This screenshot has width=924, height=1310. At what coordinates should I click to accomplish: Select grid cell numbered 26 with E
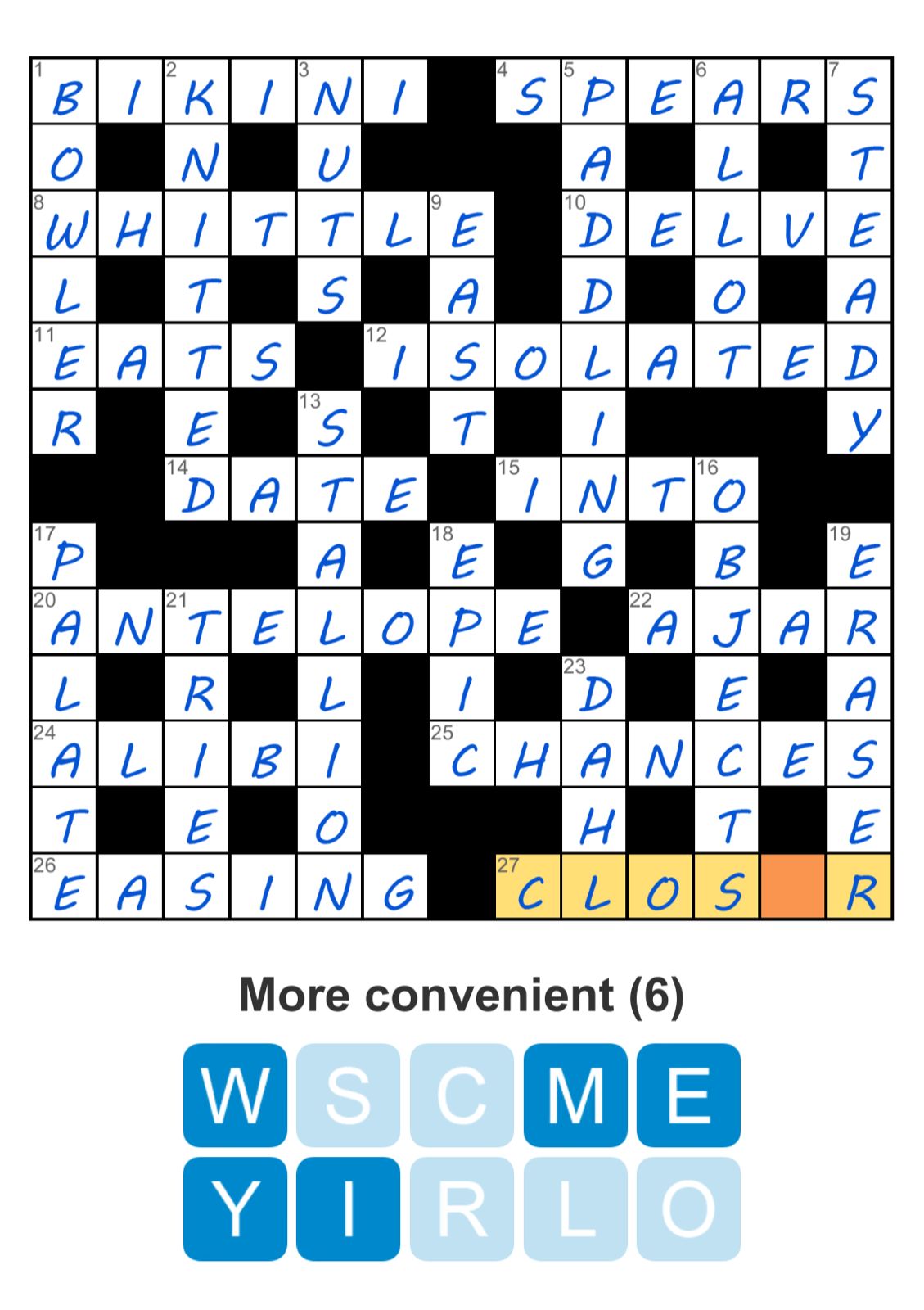click(65, 887)
